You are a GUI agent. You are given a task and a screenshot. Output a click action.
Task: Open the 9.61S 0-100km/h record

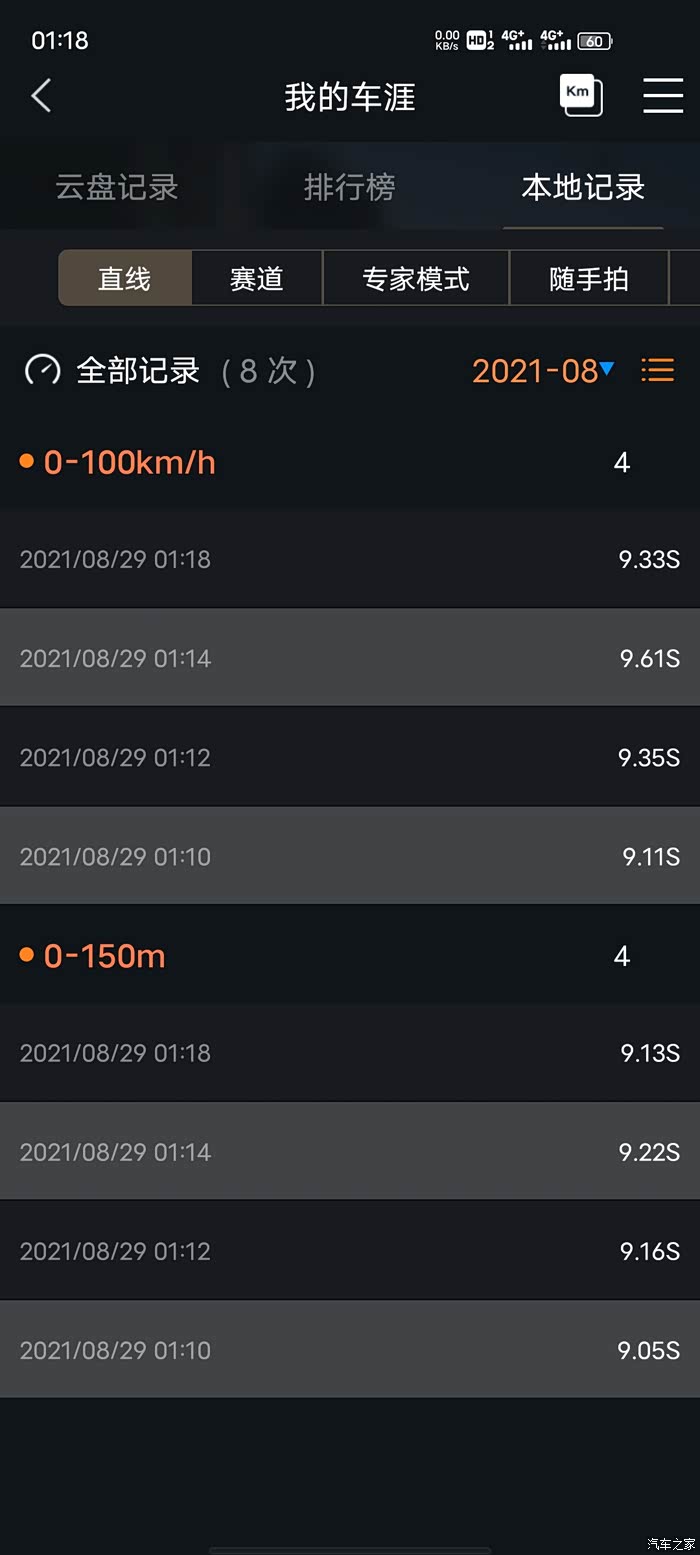pos(350,658)
